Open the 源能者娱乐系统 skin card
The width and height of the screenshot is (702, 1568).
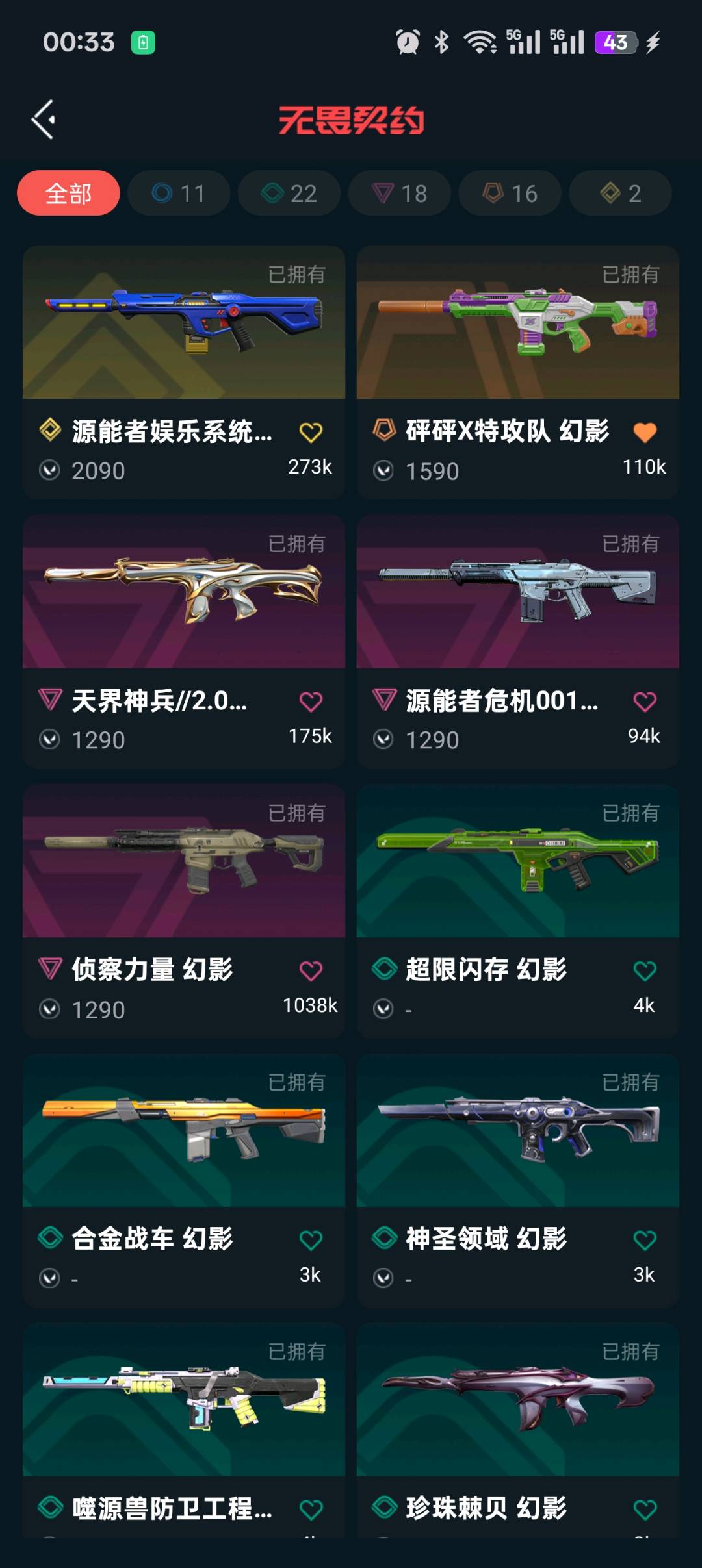point(184,323)
